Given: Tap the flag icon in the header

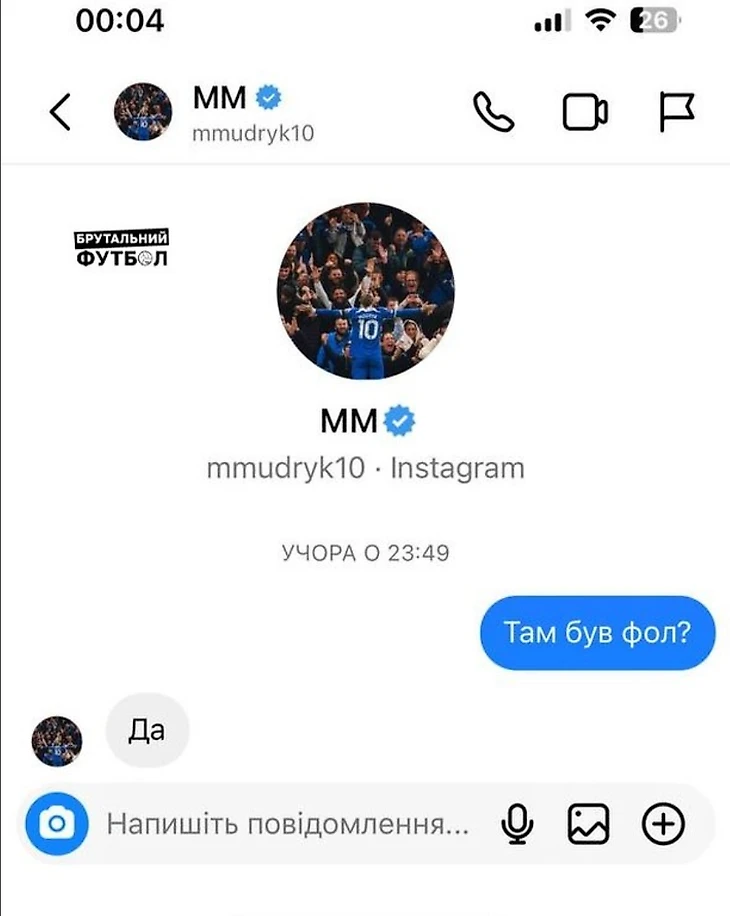Looking at the screenshot, I should [677, 112].
